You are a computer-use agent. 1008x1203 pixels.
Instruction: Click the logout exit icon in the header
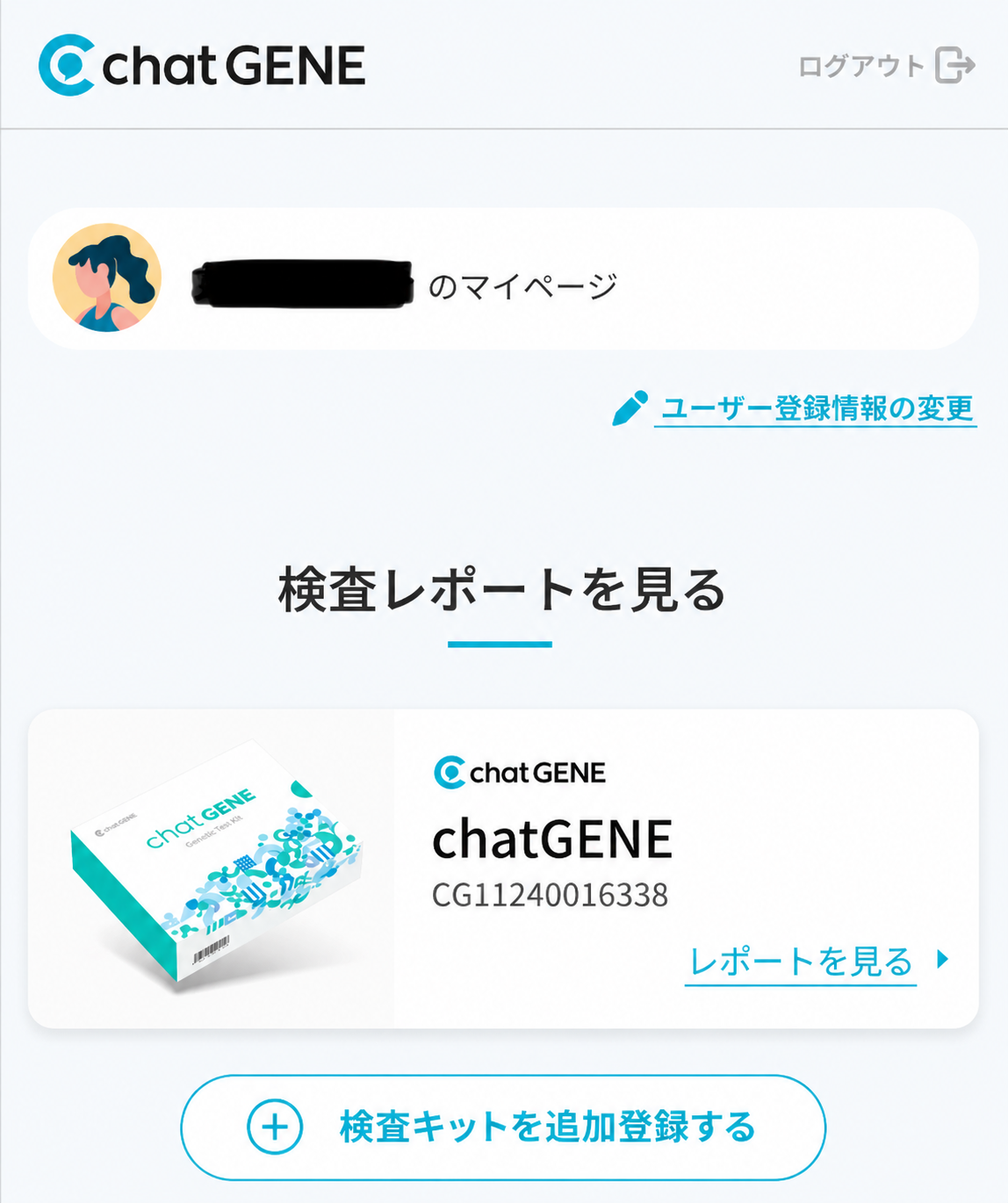tap(954, 64)
